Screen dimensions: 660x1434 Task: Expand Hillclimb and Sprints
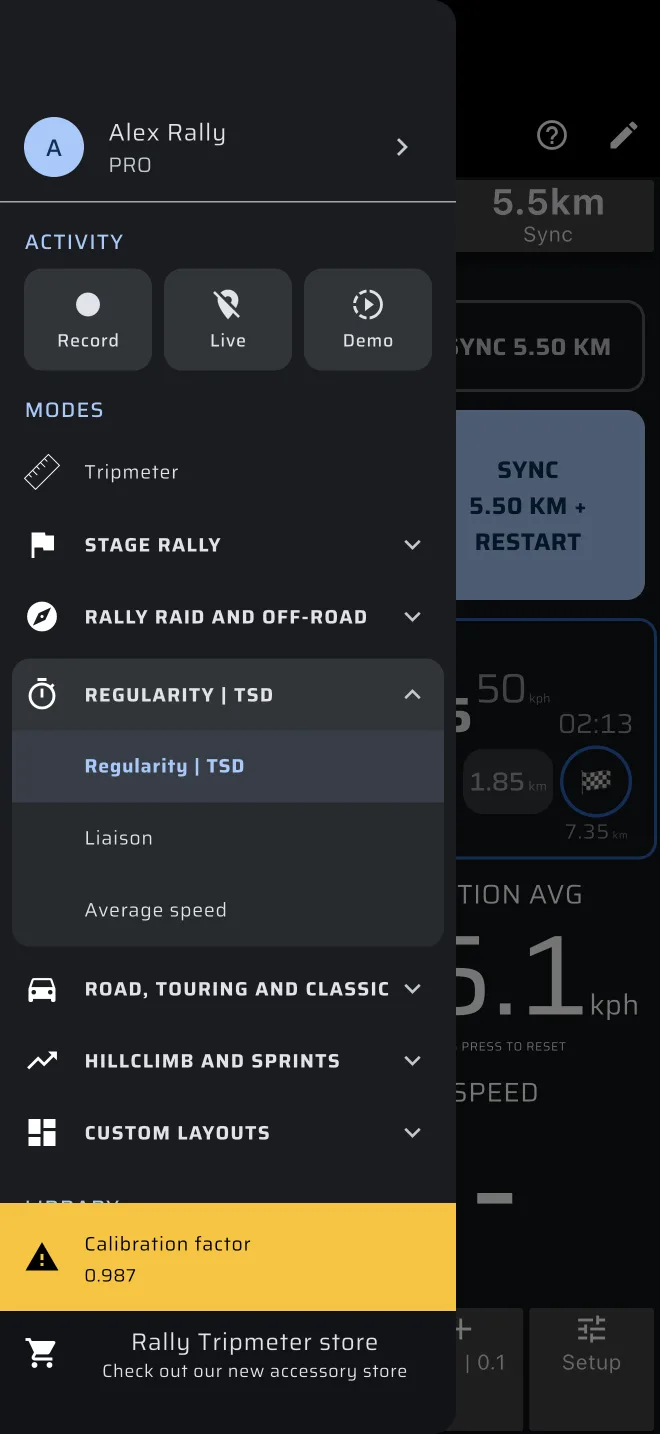coord(228,1060)
